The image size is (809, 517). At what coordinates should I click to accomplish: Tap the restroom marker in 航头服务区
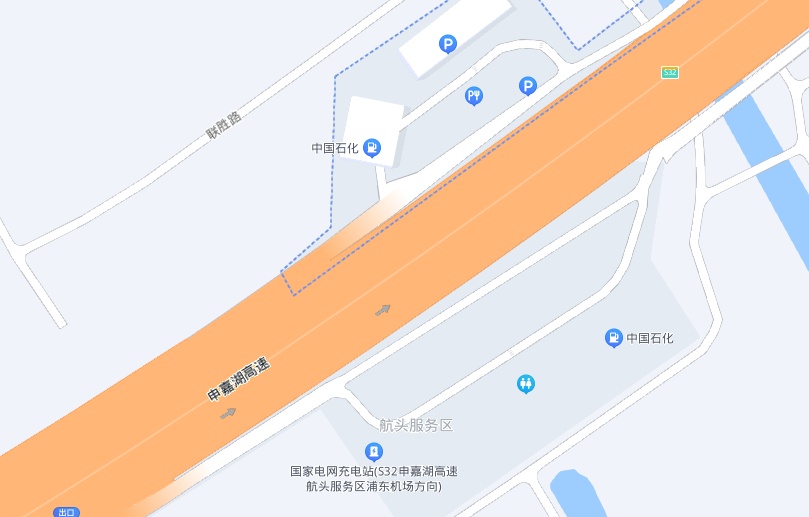[x=526, y=383]
